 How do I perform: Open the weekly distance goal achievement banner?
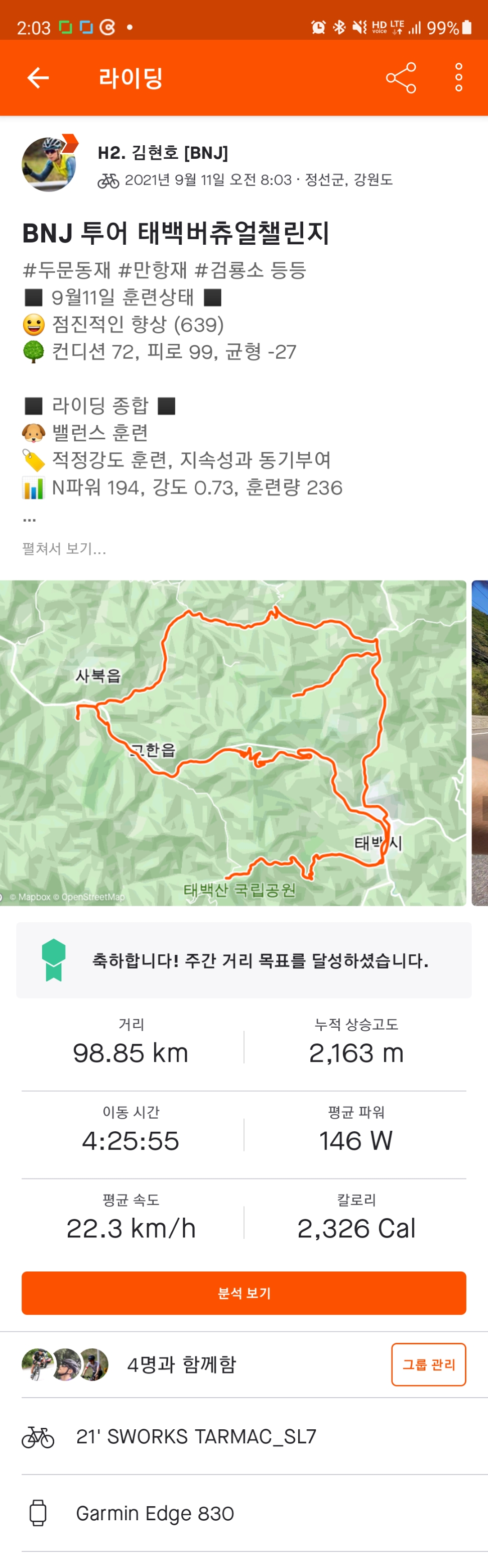[243, 960]
